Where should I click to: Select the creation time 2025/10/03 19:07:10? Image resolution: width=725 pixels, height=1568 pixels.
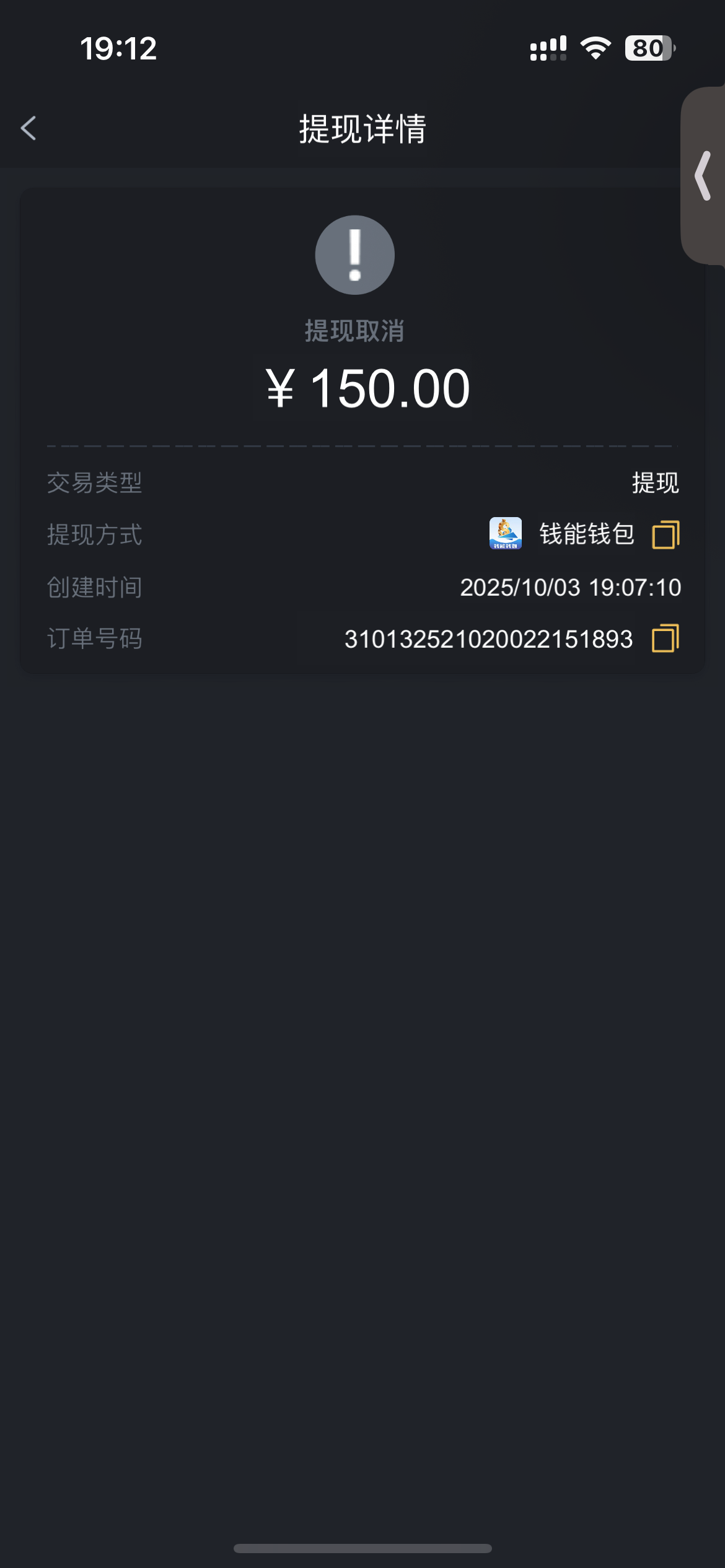tap(569, 588)
